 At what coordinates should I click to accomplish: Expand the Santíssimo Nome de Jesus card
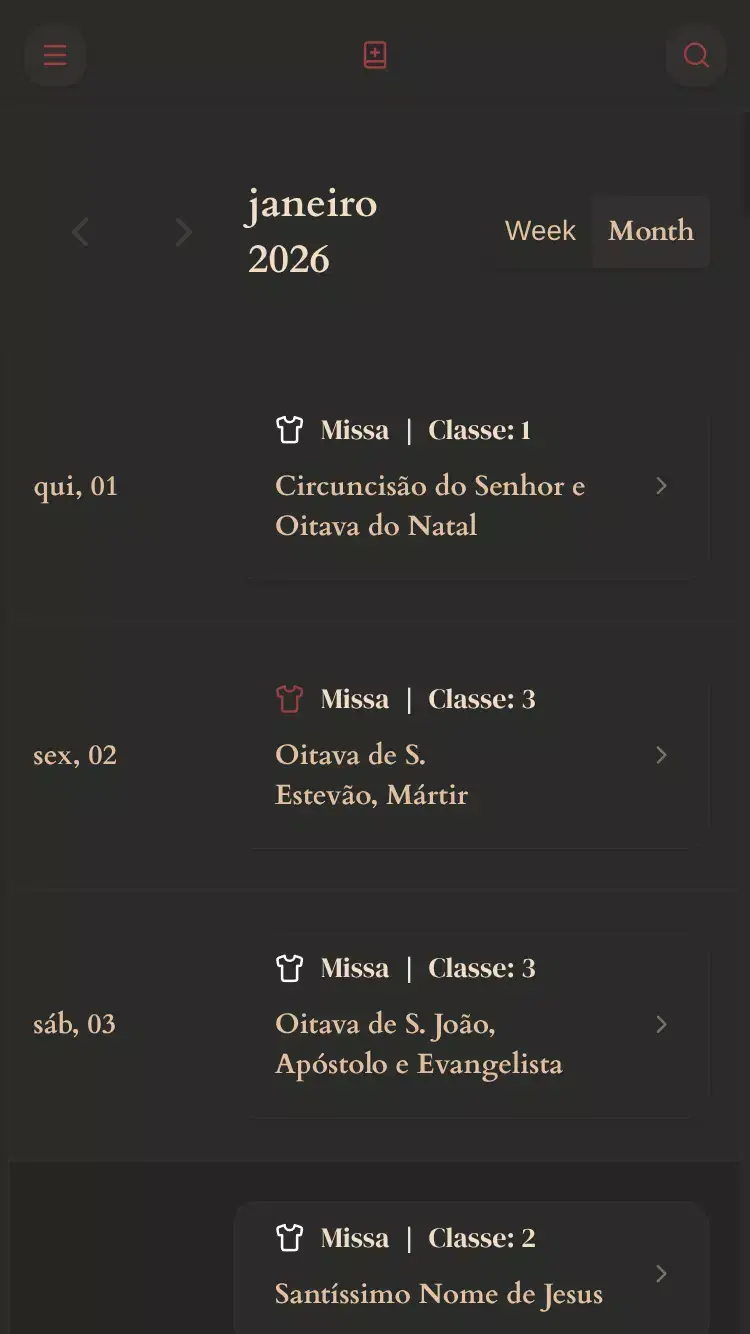[662, 1273]
